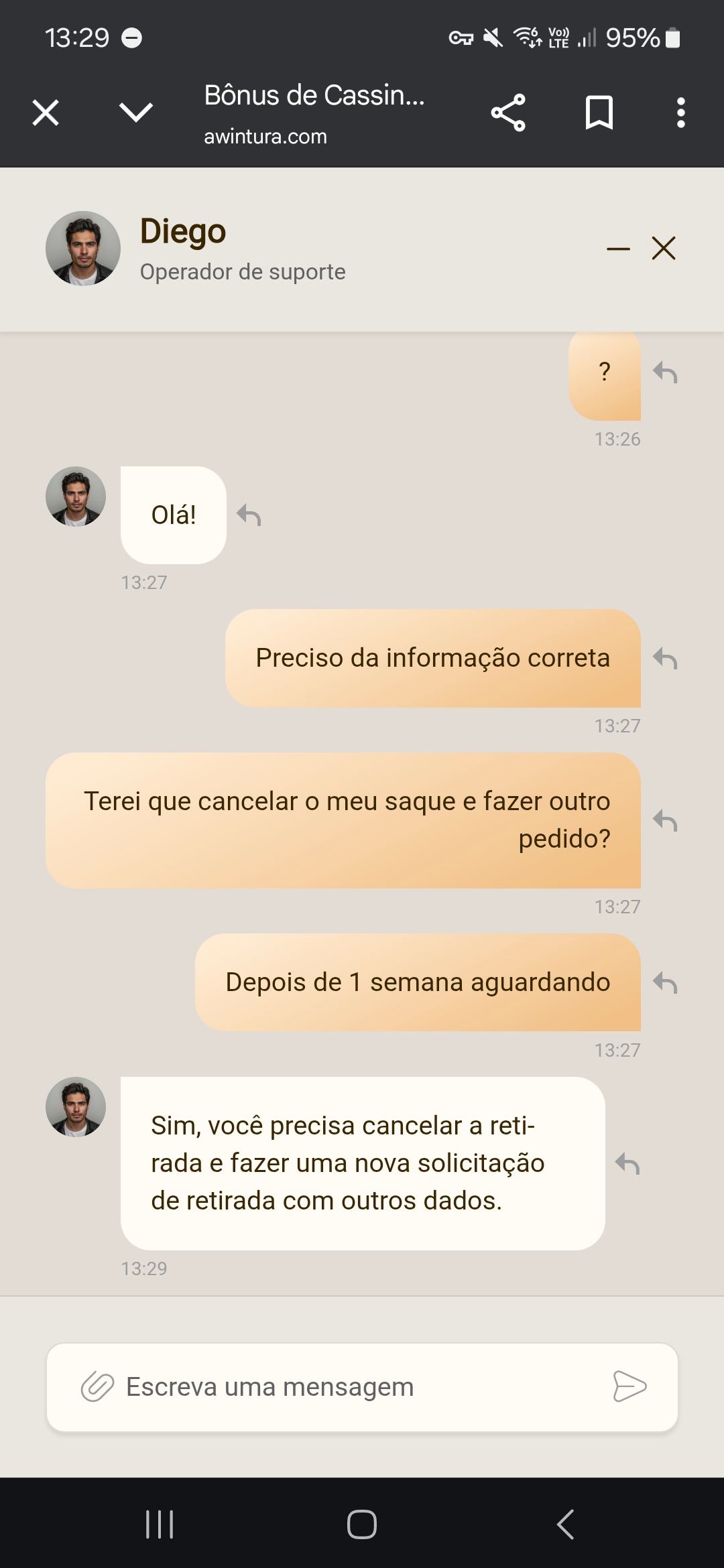Open the browser overflow menu
Viewport: 724px width, 1568px height.
pos(680,113)
